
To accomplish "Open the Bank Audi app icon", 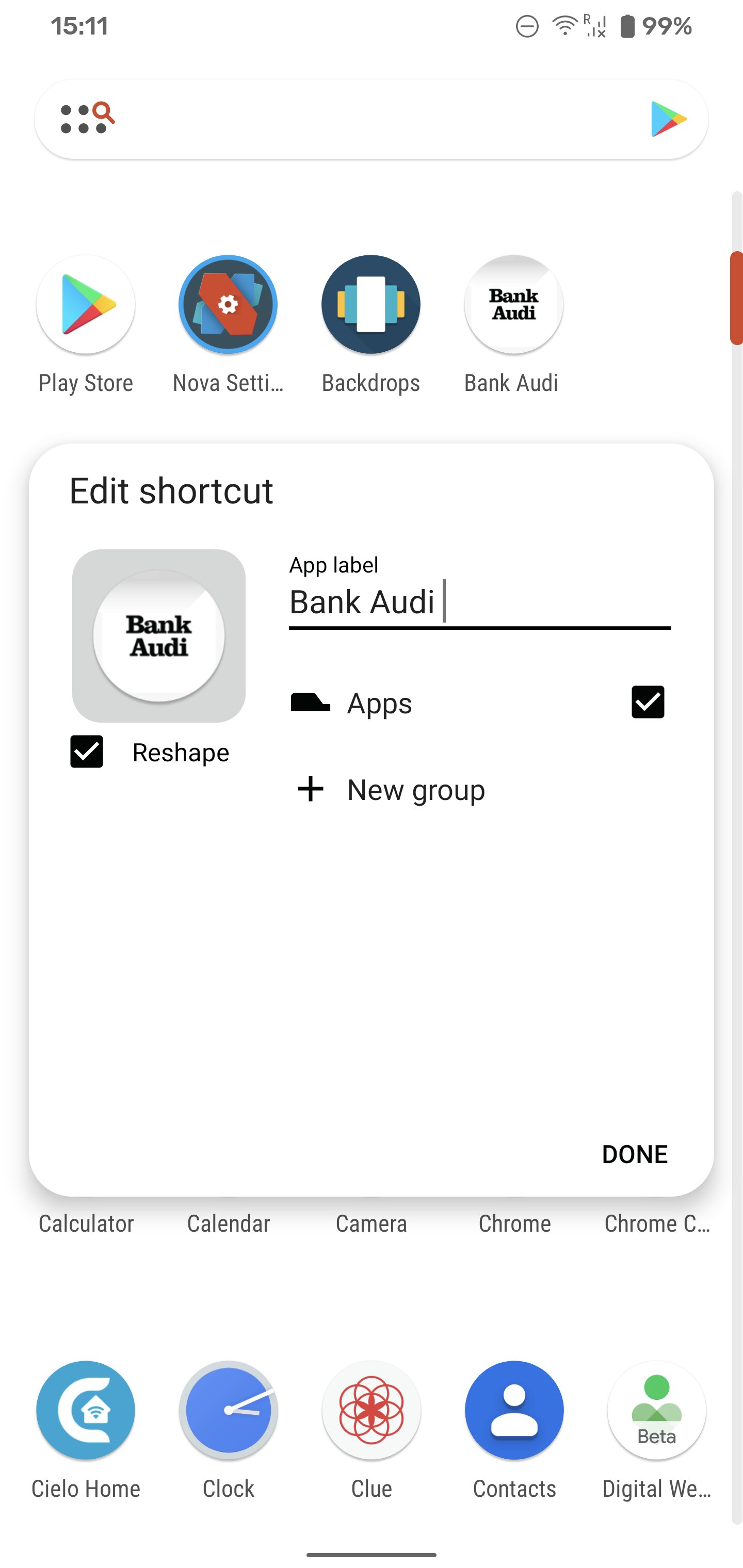I will pos(513,304).
